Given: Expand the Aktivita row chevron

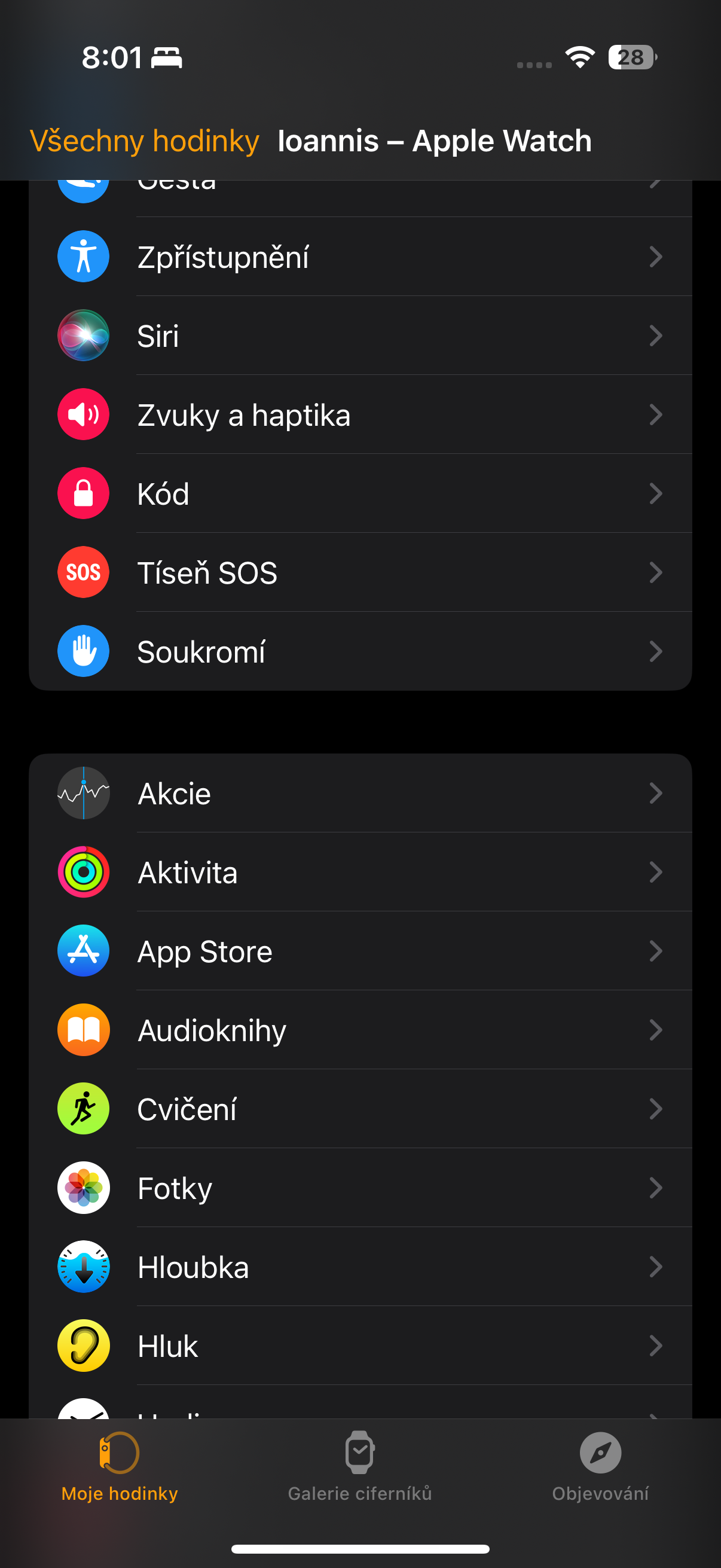Looking at the screenshot, I should click(655, 872).
